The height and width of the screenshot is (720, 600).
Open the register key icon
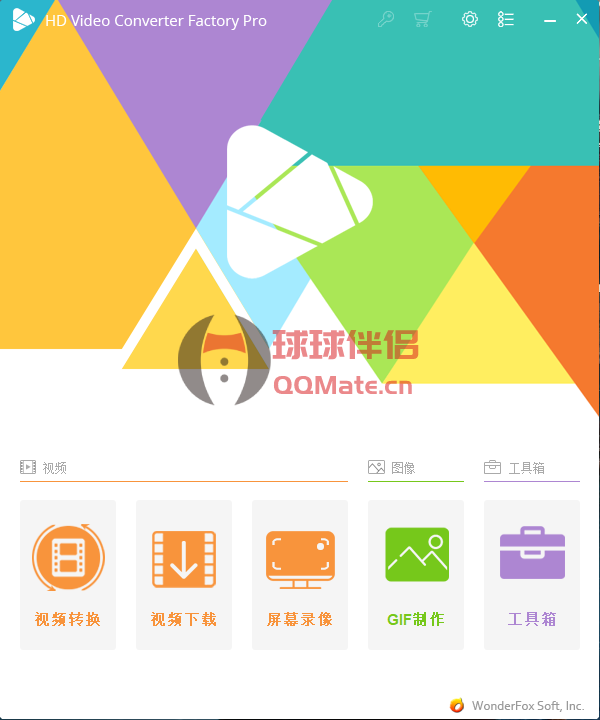click(x=386, y=19)
